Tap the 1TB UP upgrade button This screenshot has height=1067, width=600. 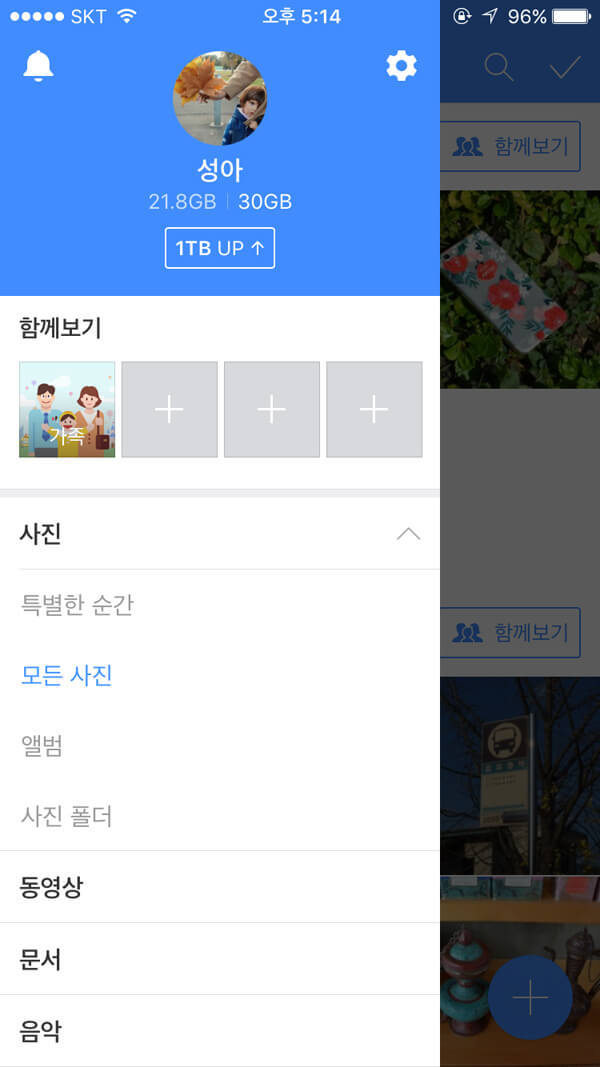point(220,248)
